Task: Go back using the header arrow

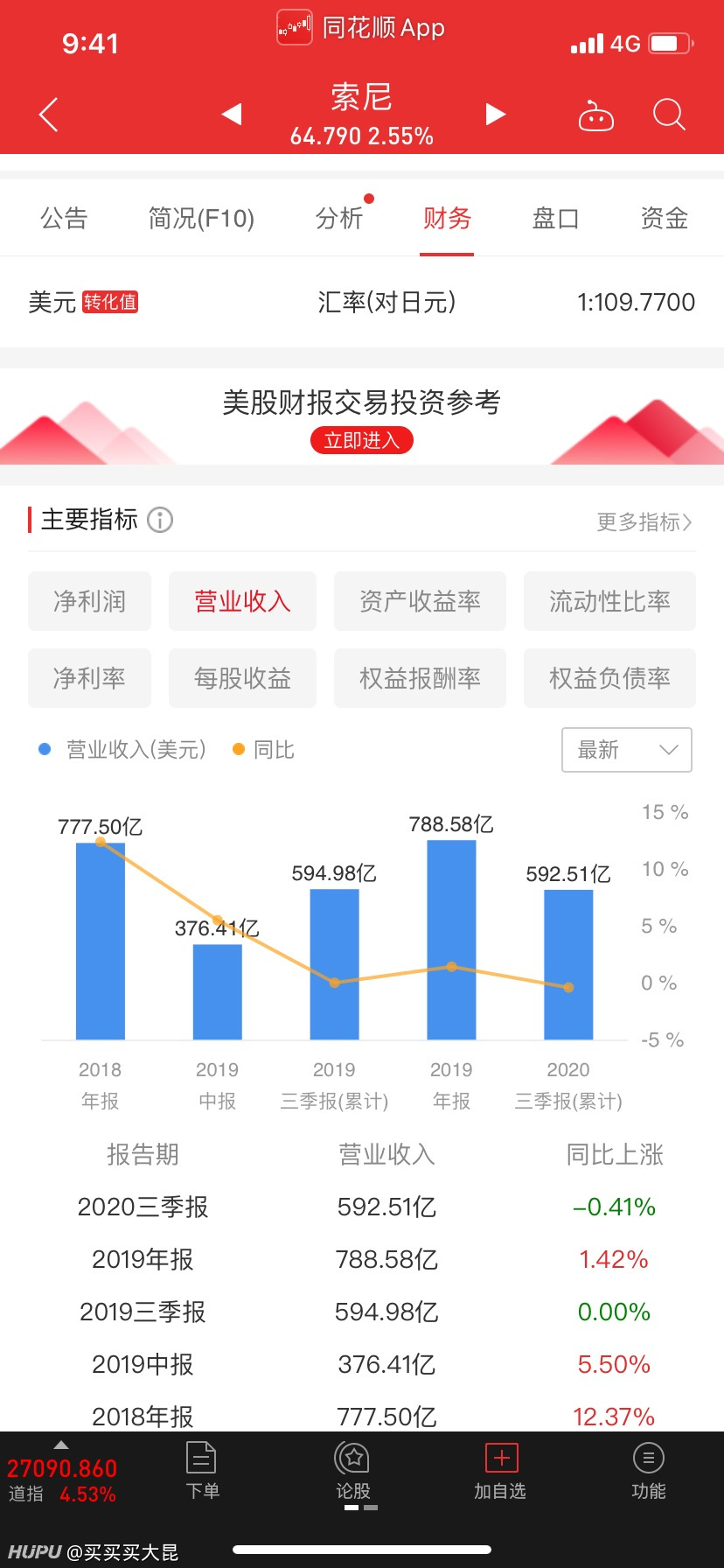Action: (x=49, y=115)
